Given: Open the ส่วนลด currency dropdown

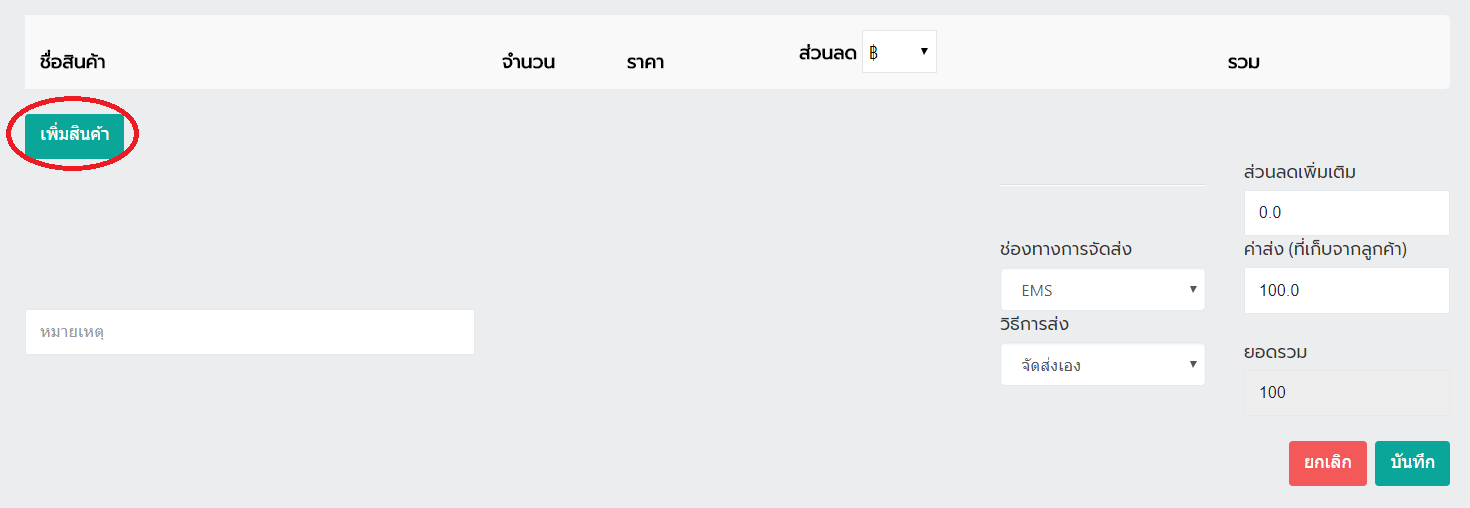Looking at the screenshot, I should [898, 52].
